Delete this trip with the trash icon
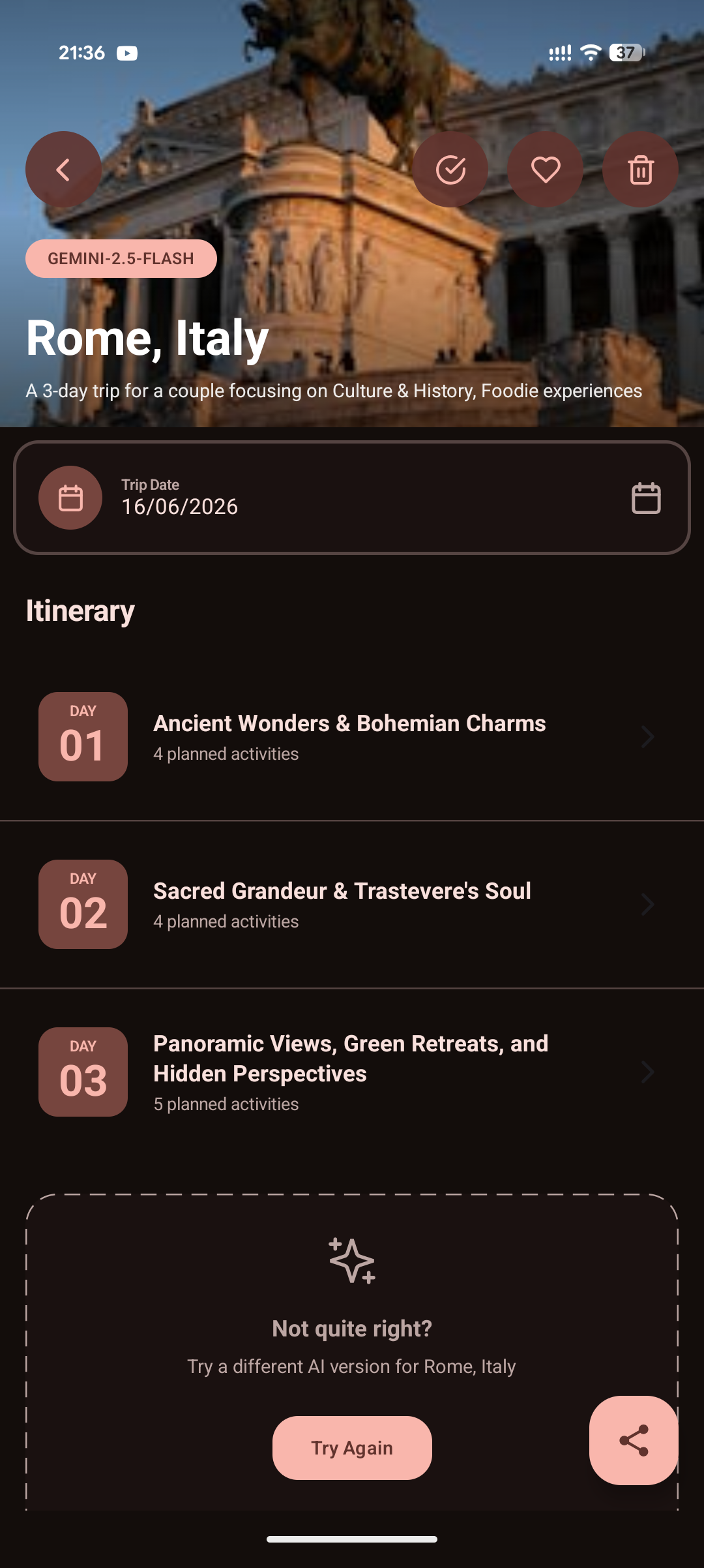704x1568 pixels. [640, 170]
